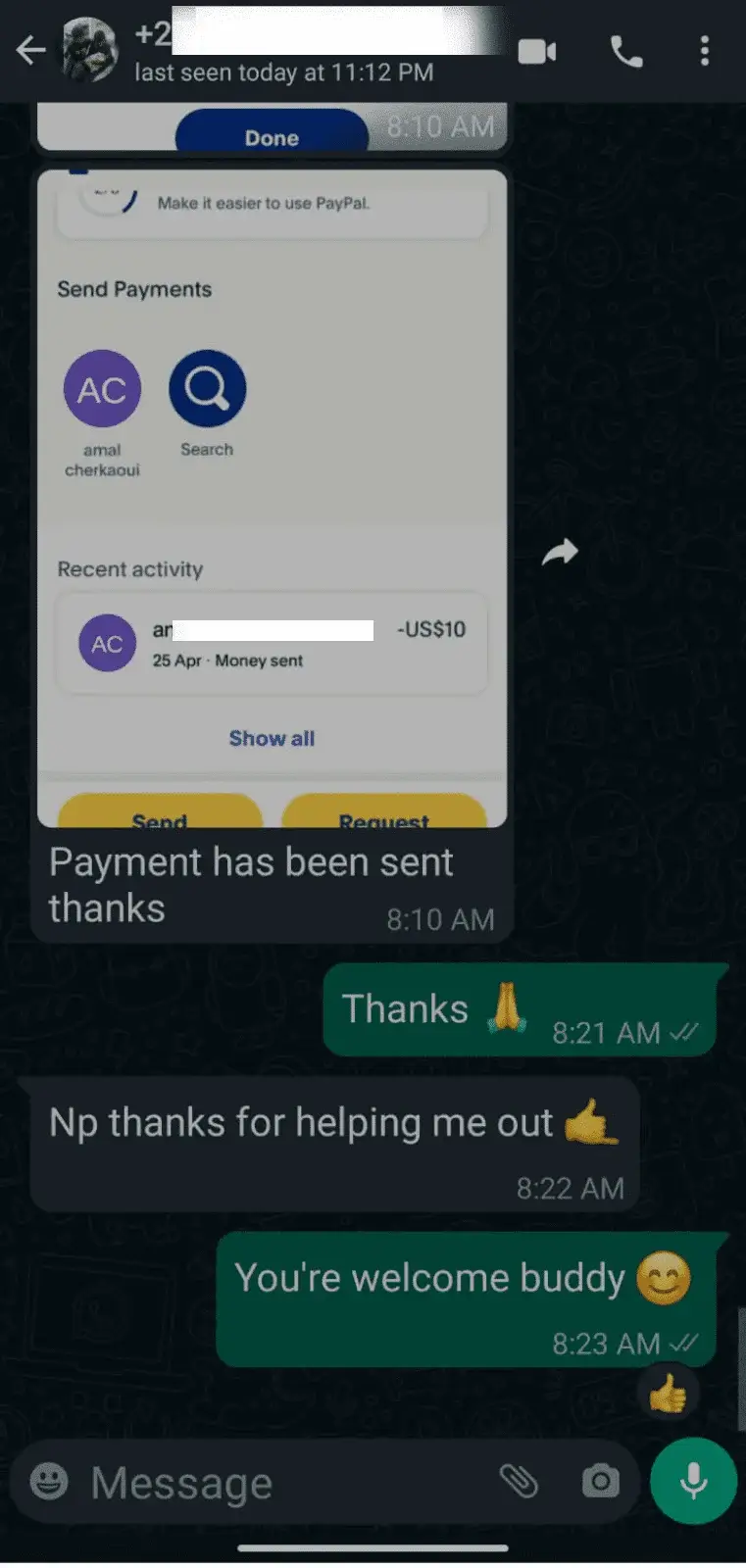Open the emoji picker

49,1481
